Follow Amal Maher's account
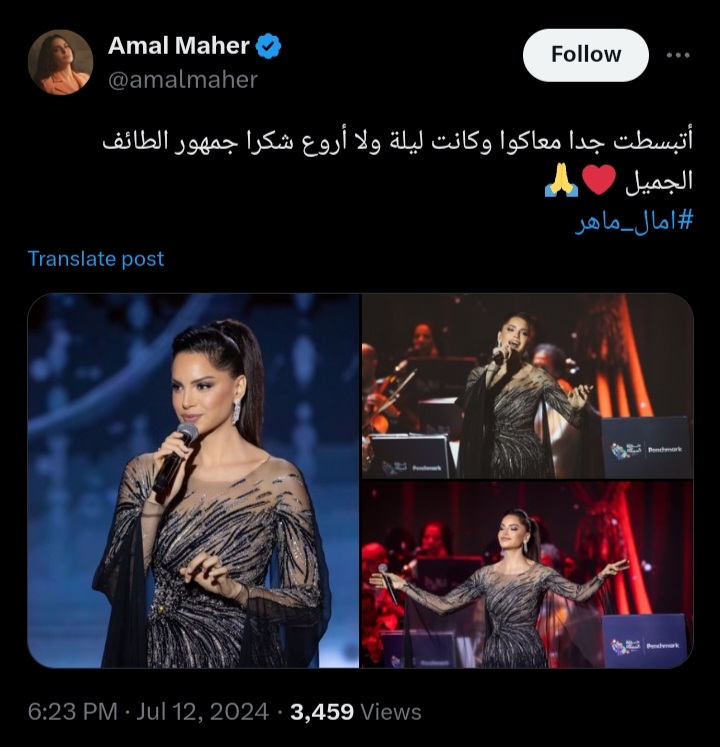Image resolution: width=720 pixels, height=747 pixels. point(585,55)
